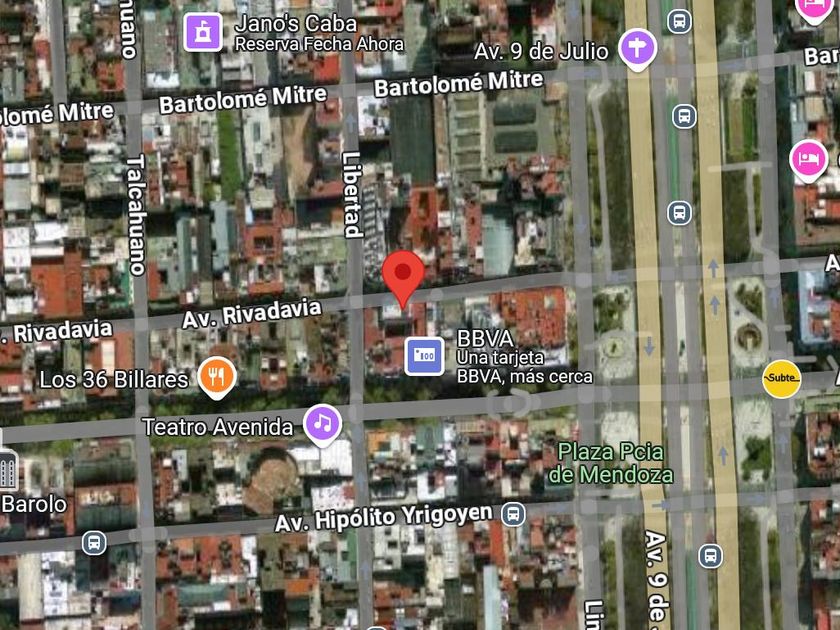Open the Jano's Caba place marker
Viewport: 840px width, 630px height.
(x=203, y=32)
